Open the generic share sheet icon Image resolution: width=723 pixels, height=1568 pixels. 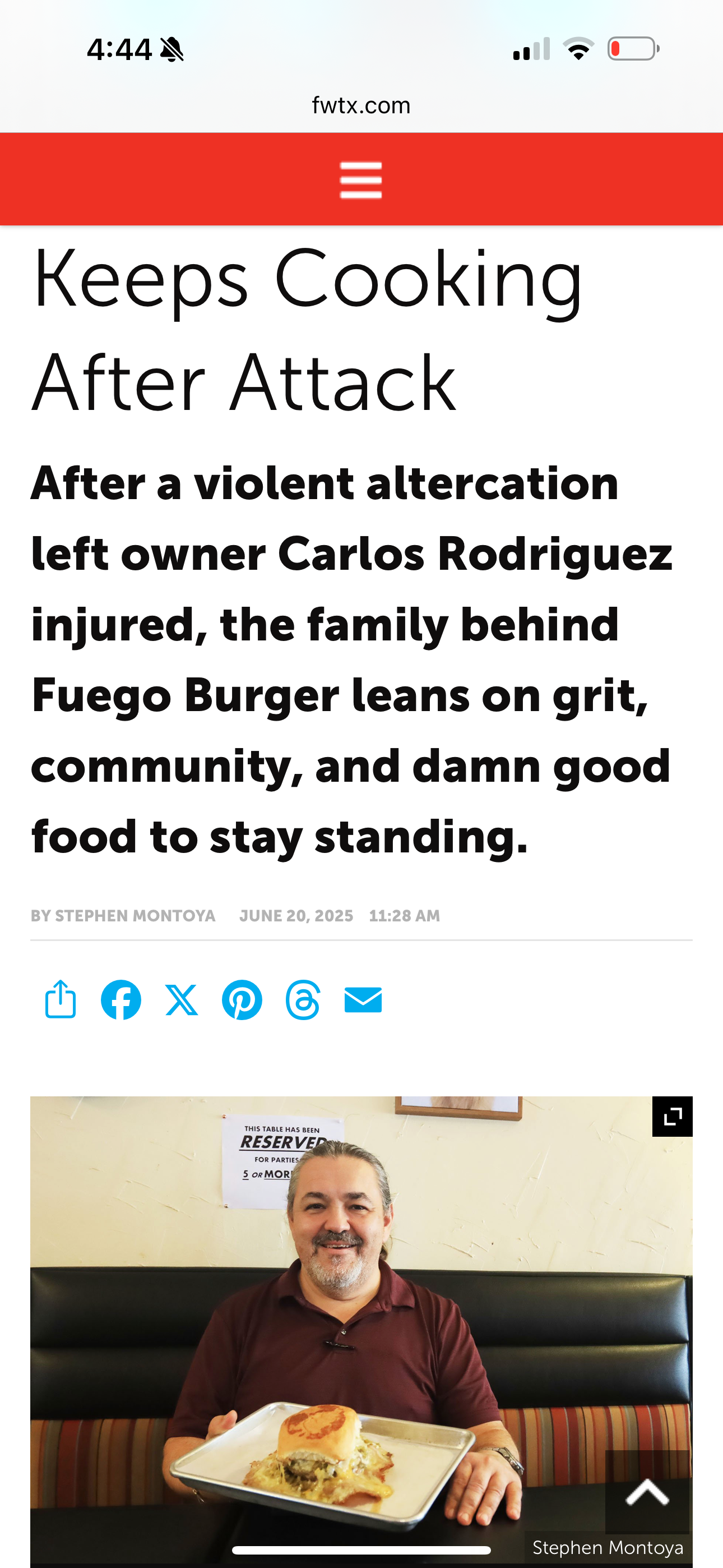pyautogui.click(x=61, y=999)
